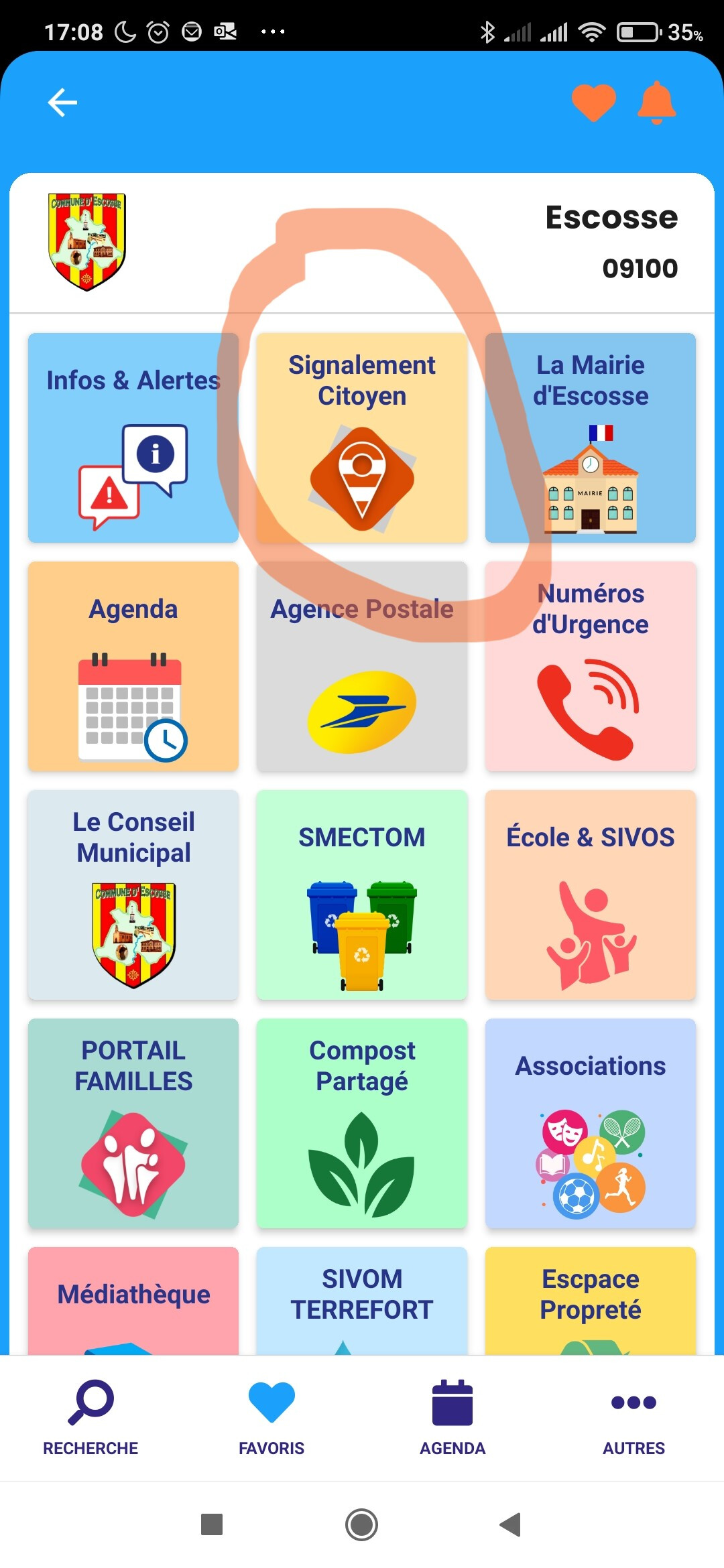
Task: Open the Infos & Alertes tile
Action: 133,438
